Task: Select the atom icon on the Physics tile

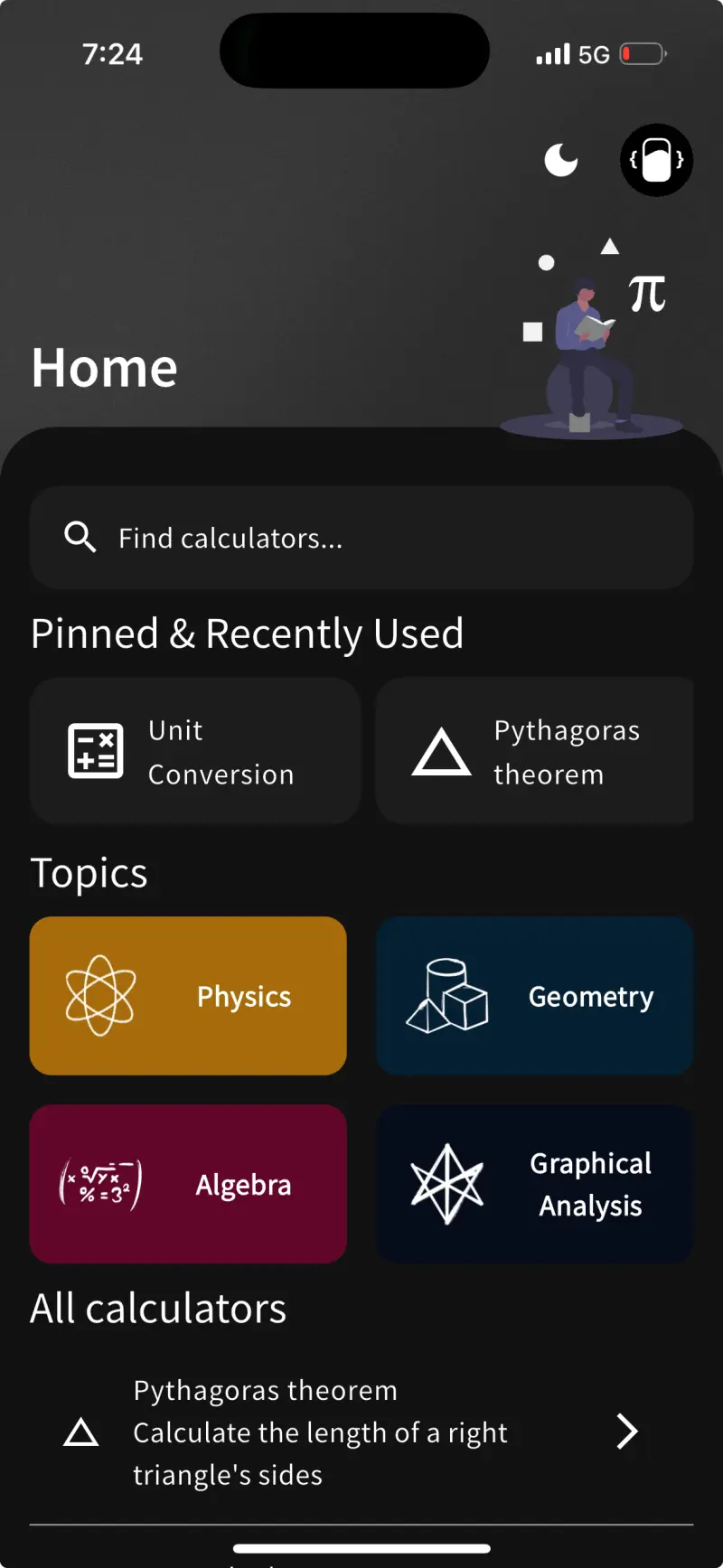Action: (x=99, y=992)
